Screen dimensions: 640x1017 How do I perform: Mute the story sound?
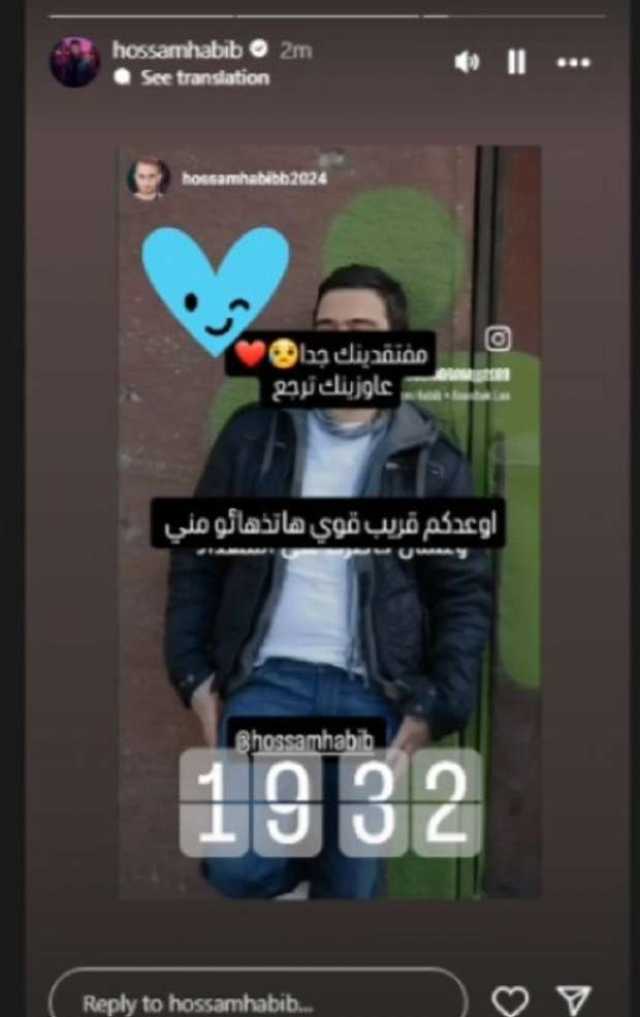tap(467, 62)
